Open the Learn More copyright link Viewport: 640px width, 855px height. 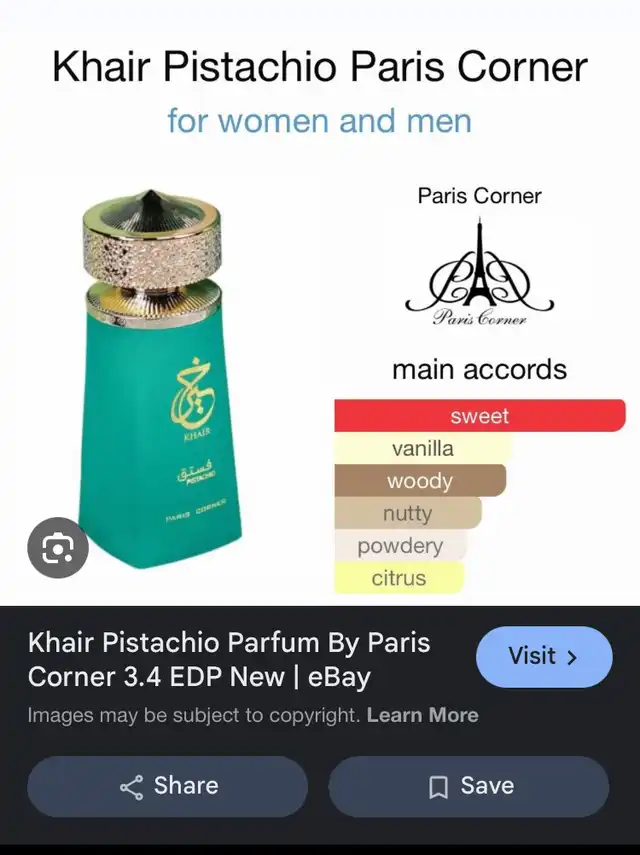[x=422, y=715]
